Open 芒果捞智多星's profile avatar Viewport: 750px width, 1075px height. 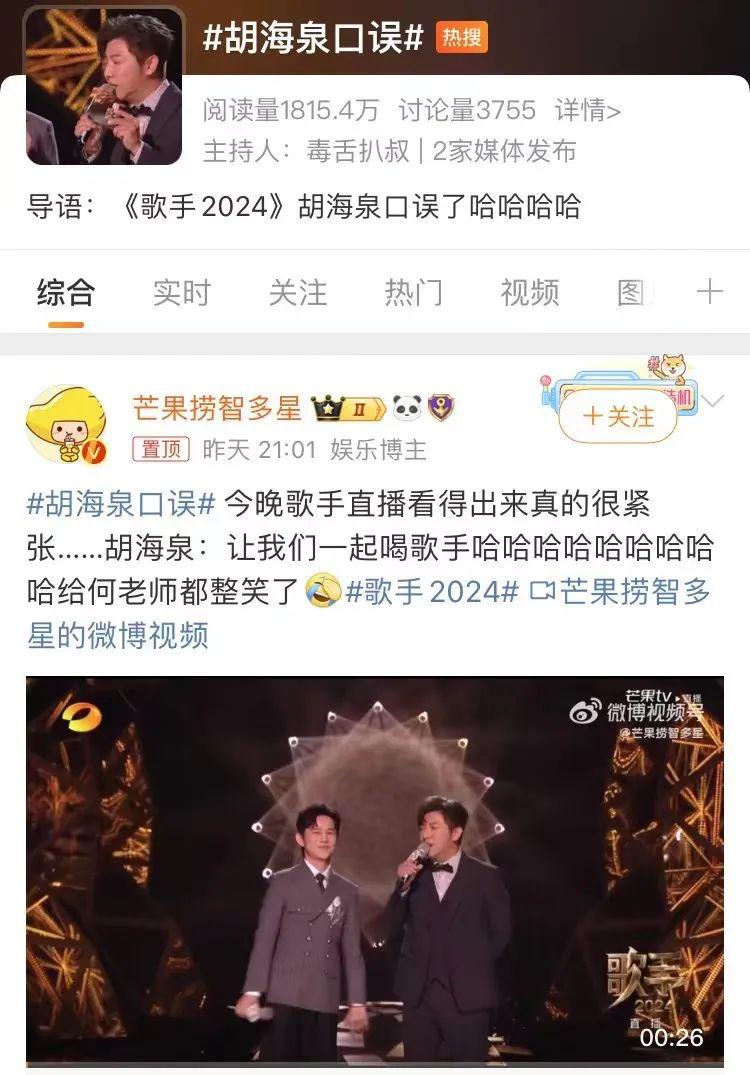click(x=66, y=424)
